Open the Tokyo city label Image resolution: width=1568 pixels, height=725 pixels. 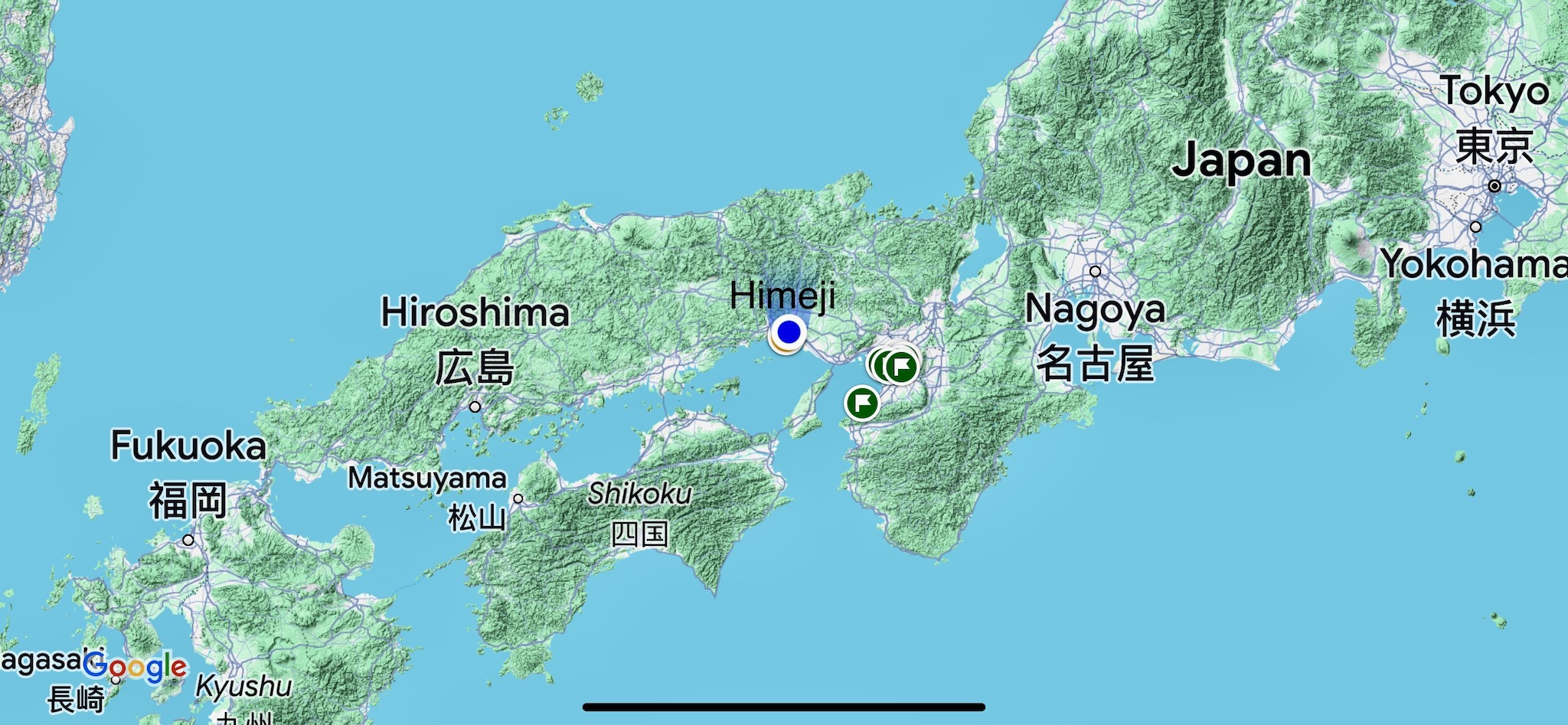[1494, 93]
